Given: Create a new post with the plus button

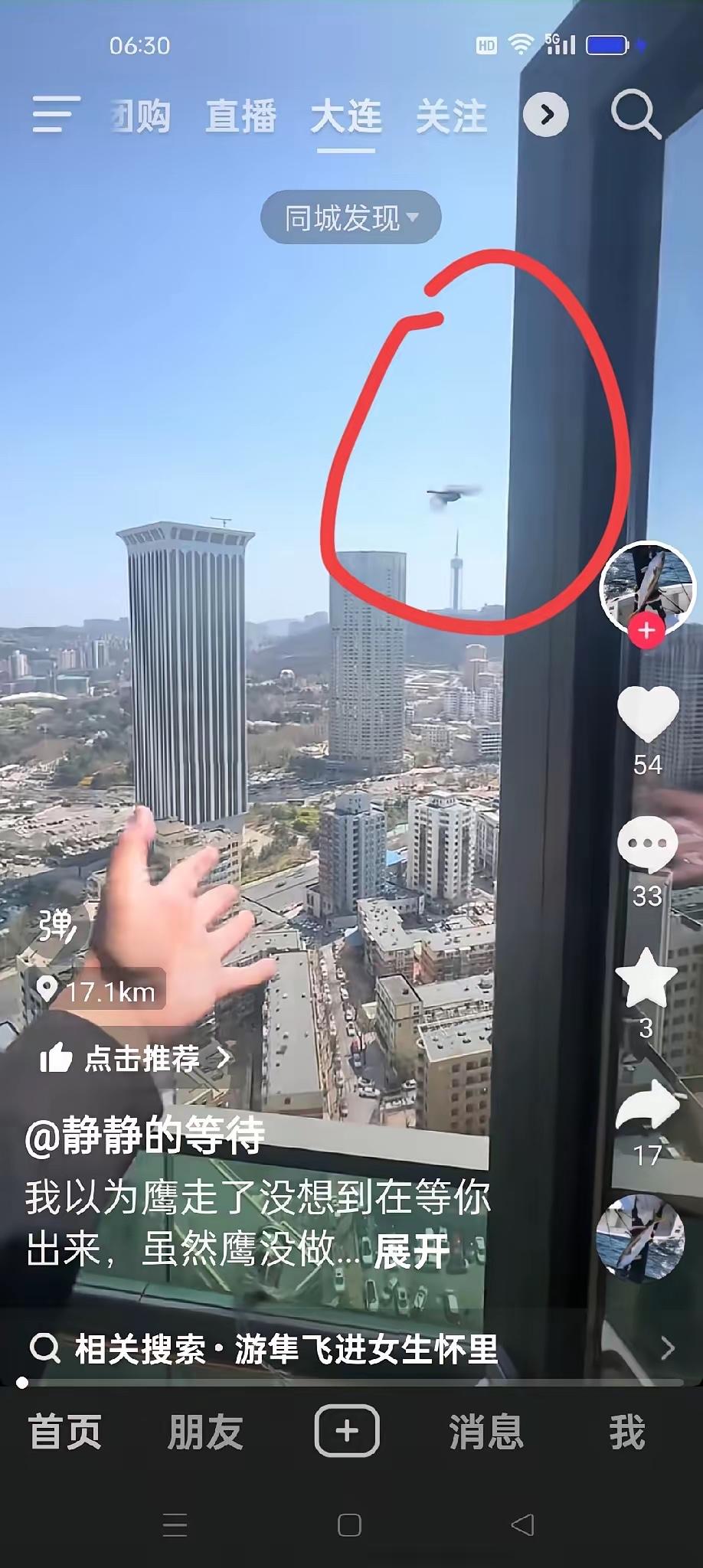Looking at the screenshot, I should (347, 1430).
